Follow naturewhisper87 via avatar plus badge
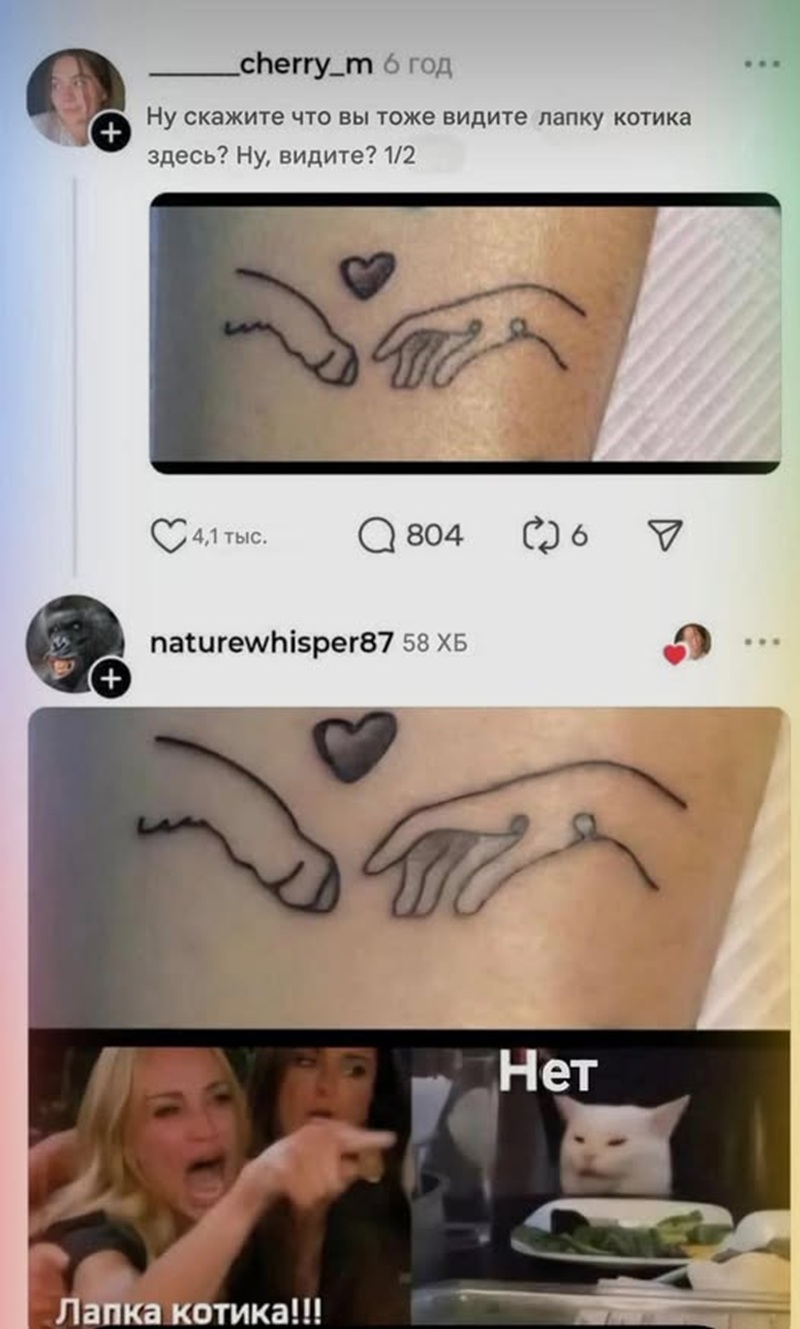The width and height of the screenshot is (800, 1329). (110, 680)
